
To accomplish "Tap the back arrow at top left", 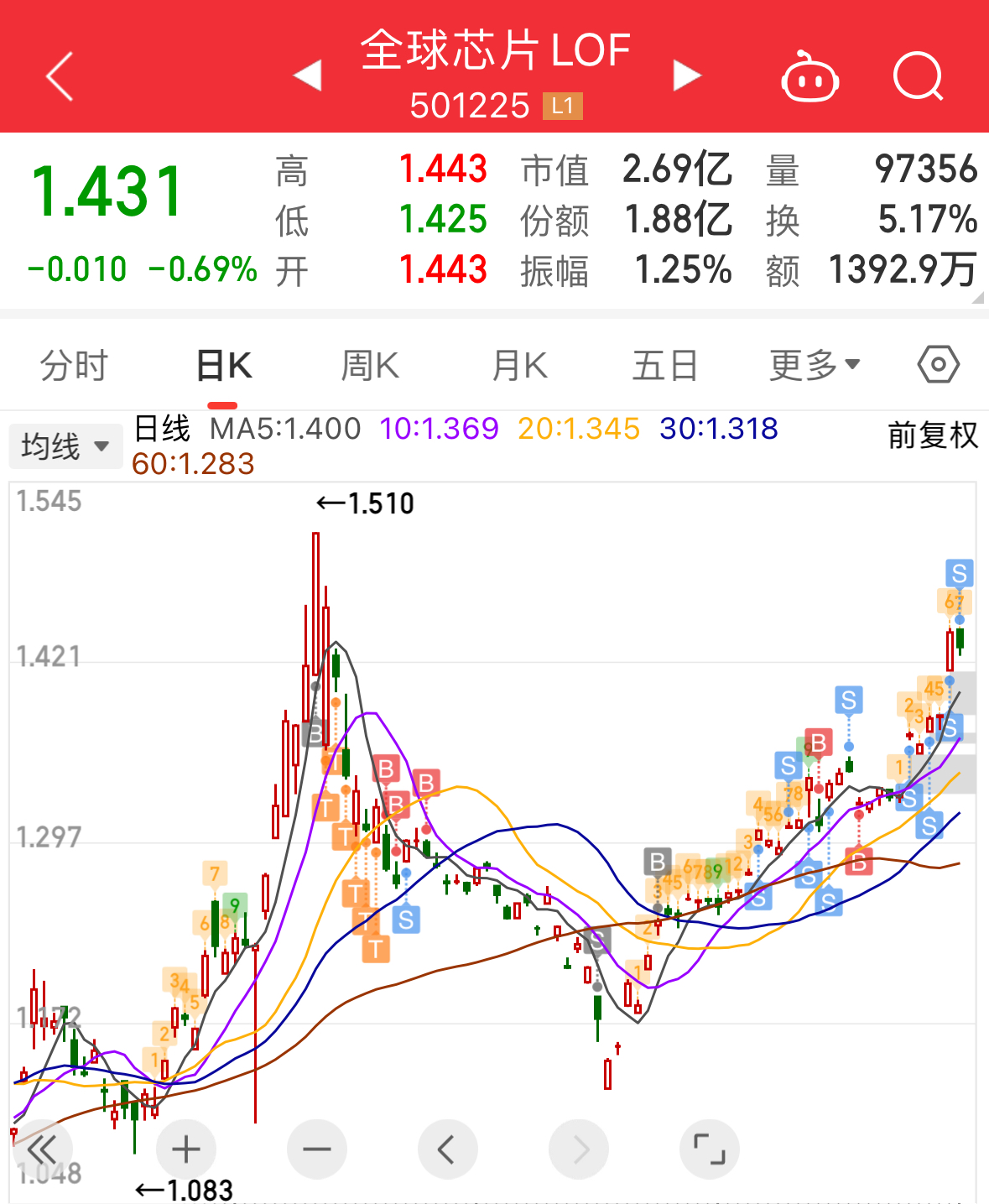I will coord(57,76).
